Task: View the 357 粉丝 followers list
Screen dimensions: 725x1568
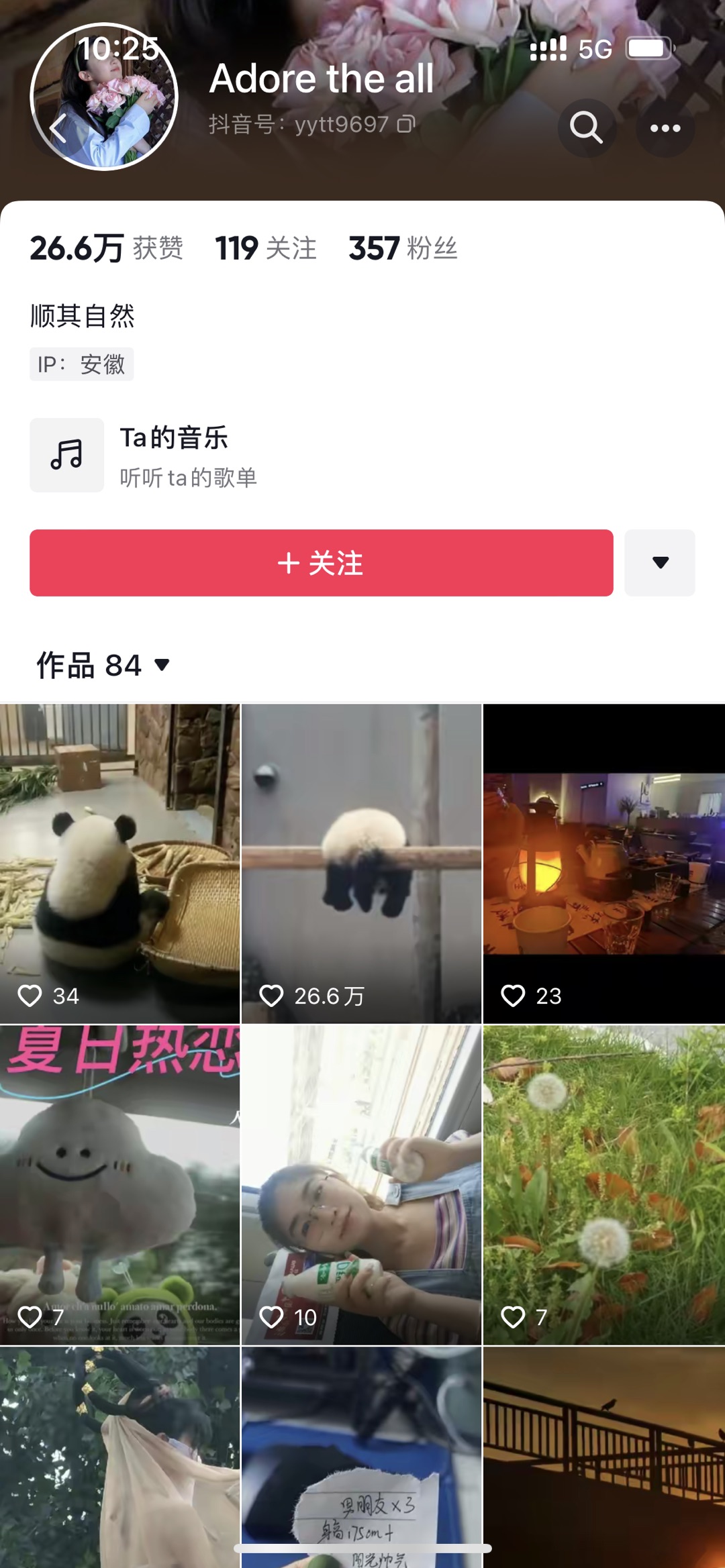Action: click(x=403, y=248)
